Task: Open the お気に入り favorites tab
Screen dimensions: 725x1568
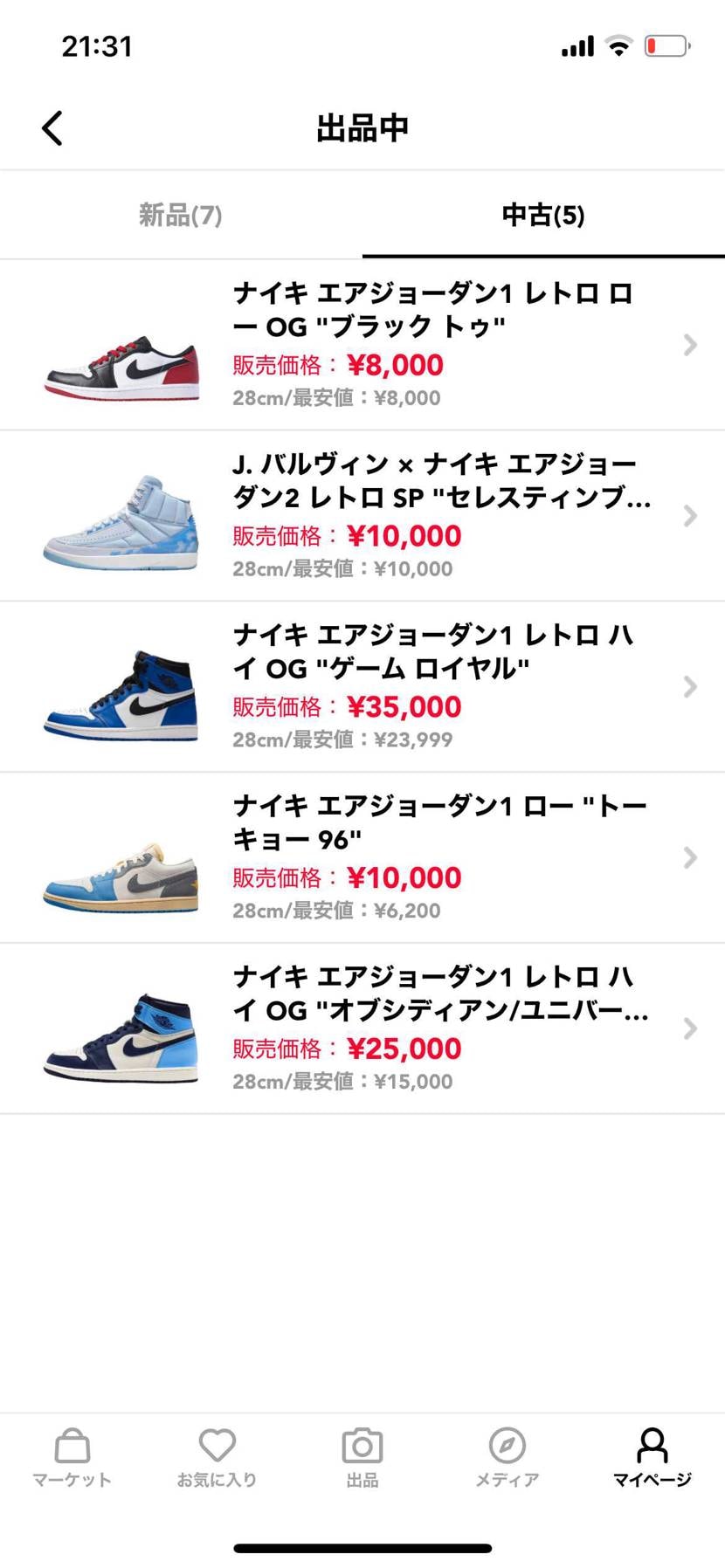Action: coord(217,1457)
